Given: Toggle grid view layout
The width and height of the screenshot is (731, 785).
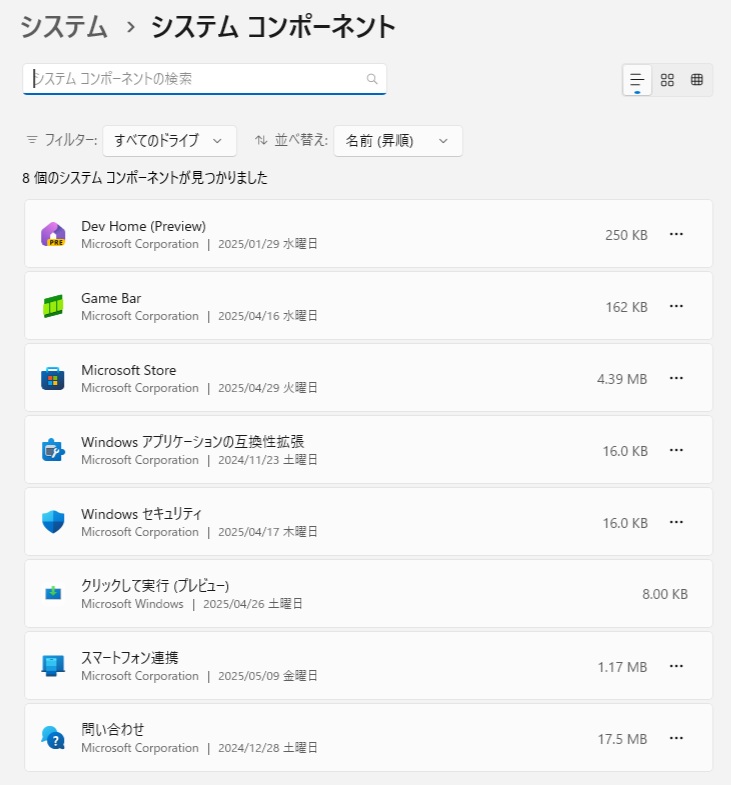Looking at the screenshot, I should click(667, 80).
